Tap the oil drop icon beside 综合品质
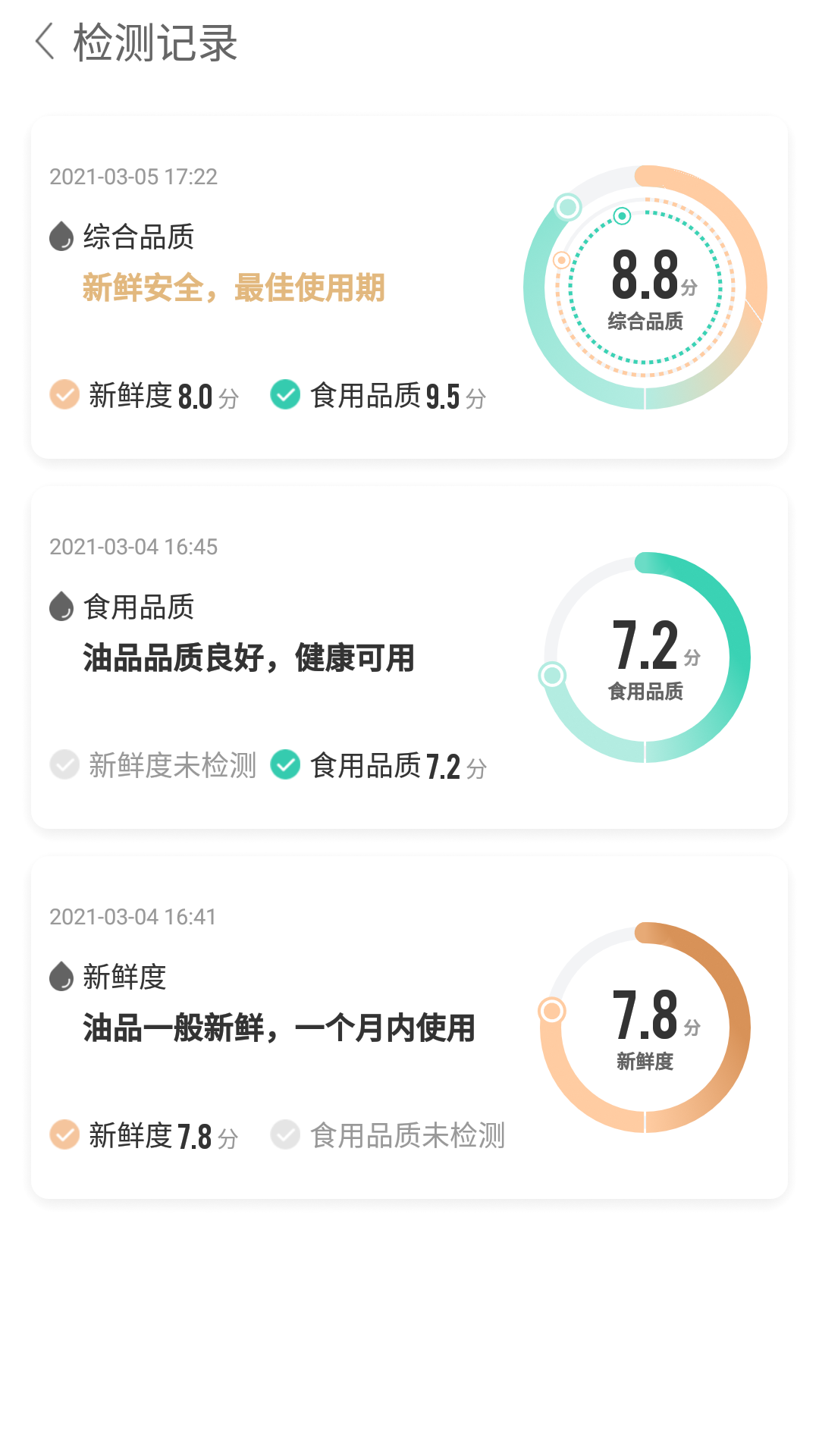This screenshot has height=1456, width=819. coord(61,237)
